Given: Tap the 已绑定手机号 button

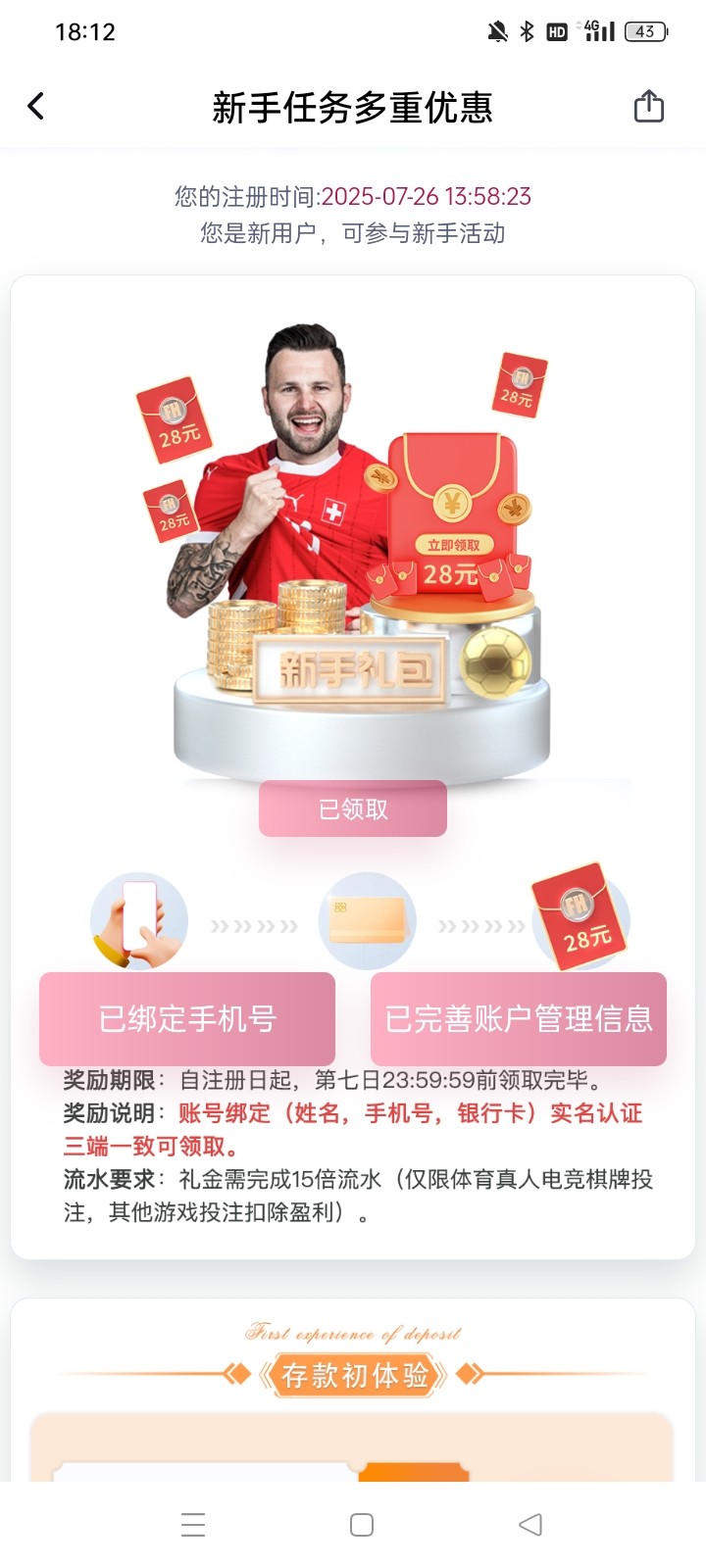Looking at the screenshot, I should 187,1018.
